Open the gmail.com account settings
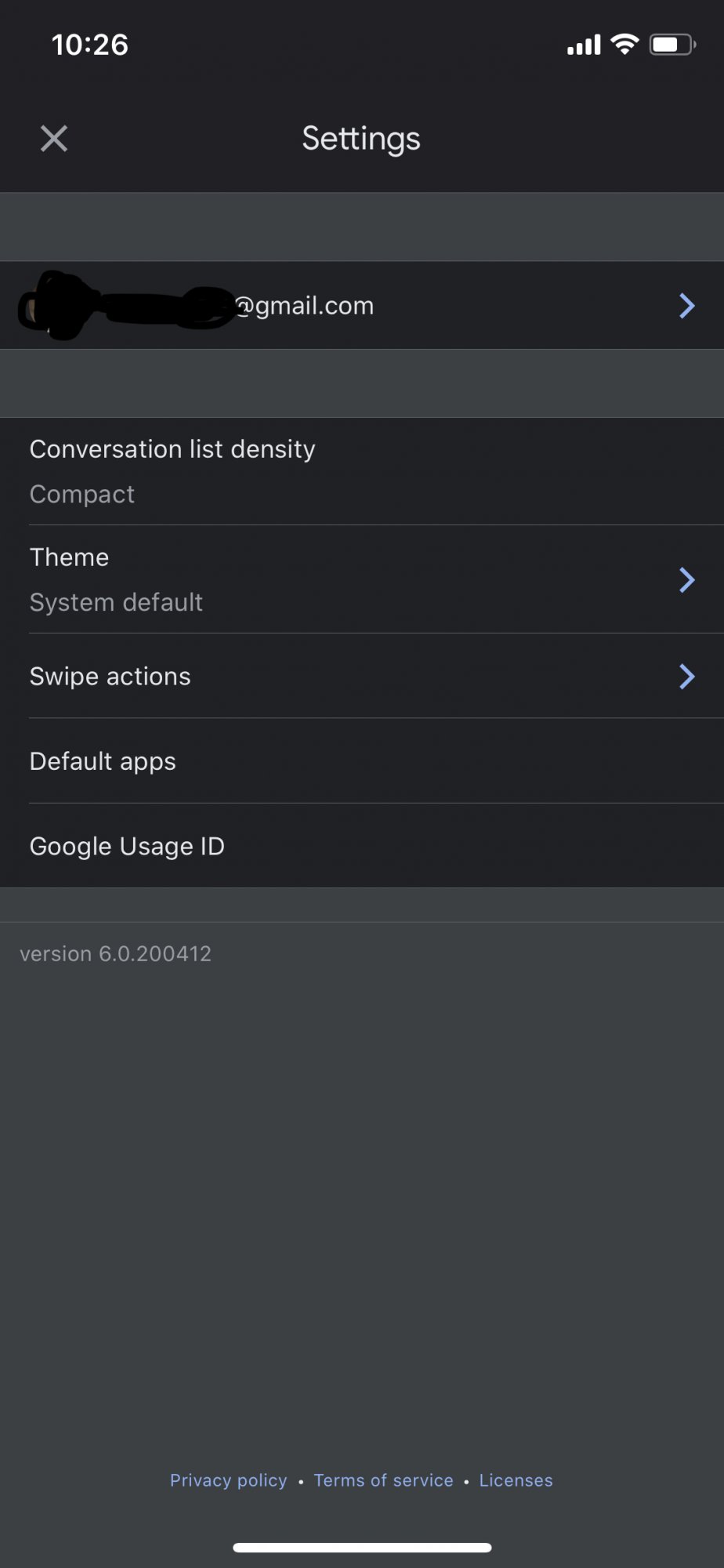 point(360,305)
